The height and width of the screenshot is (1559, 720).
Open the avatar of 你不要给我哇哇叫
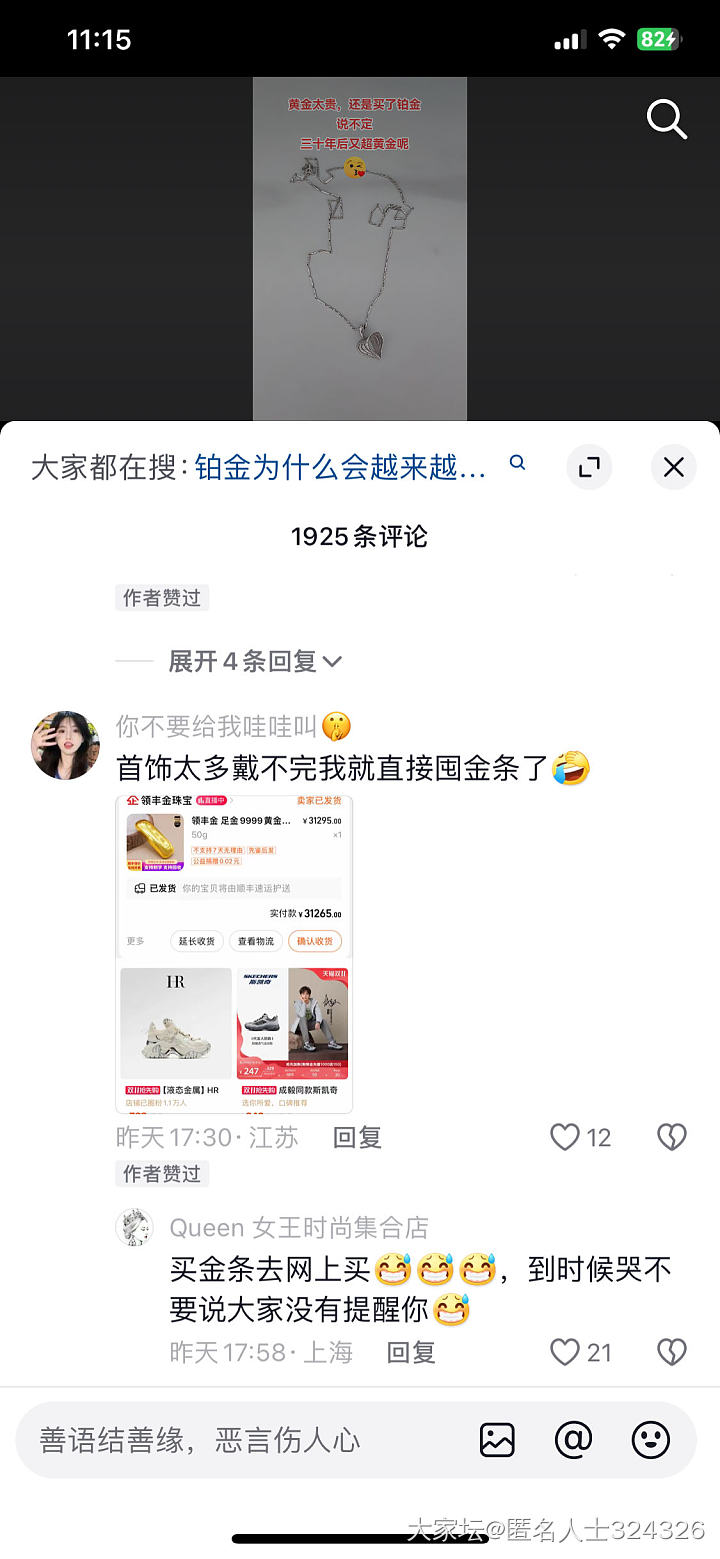coord(66,745)
